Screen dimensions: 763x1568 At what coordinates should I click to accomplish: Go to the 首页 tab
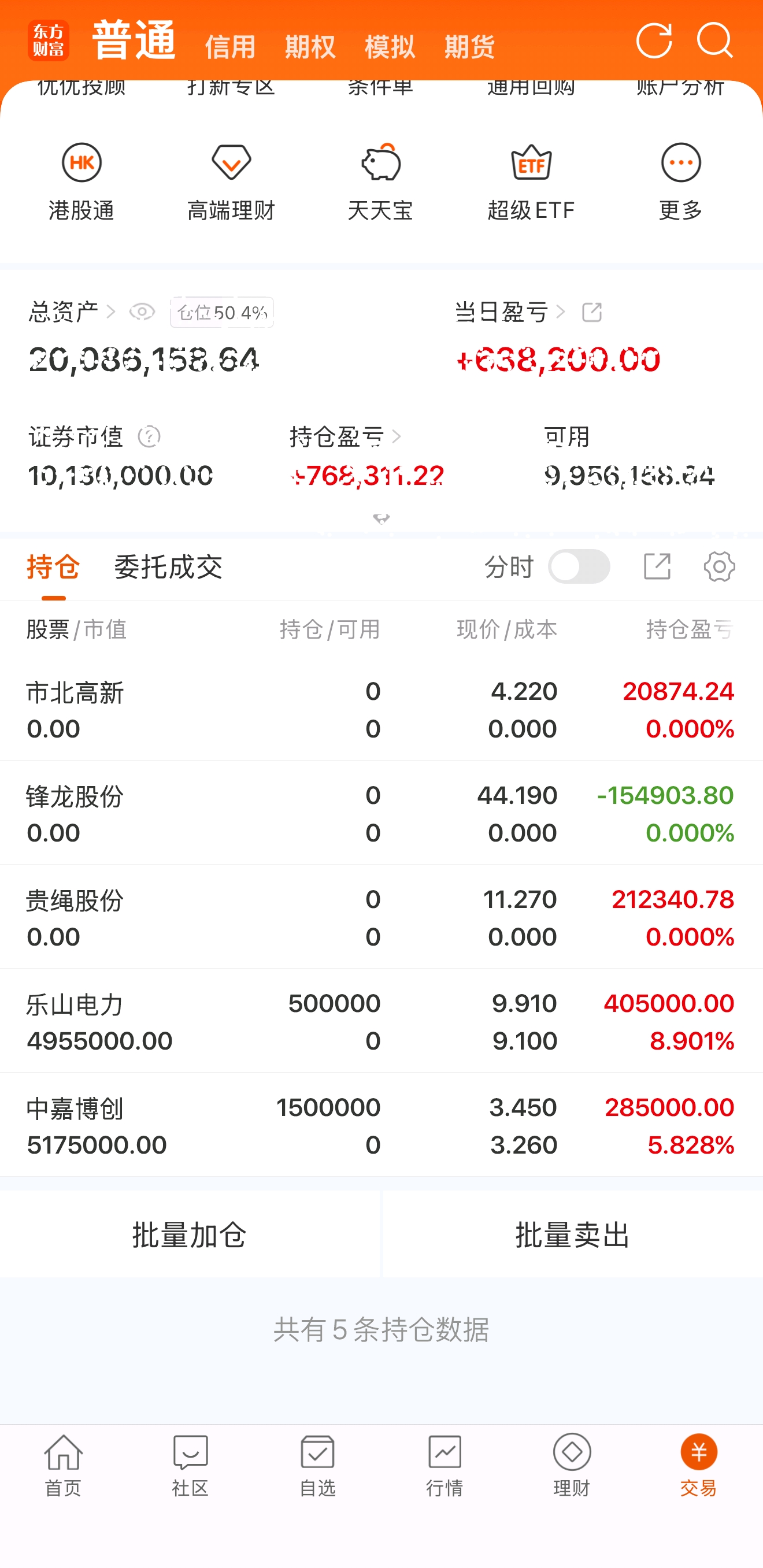pyautogui.click(x=64, y=1465)
